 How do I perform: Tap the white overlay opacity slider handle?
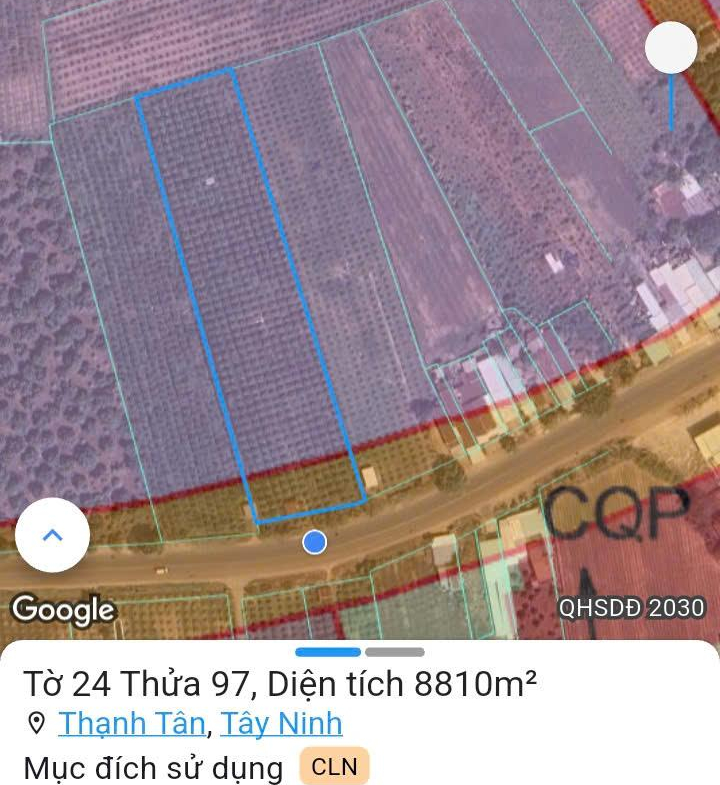671,48
